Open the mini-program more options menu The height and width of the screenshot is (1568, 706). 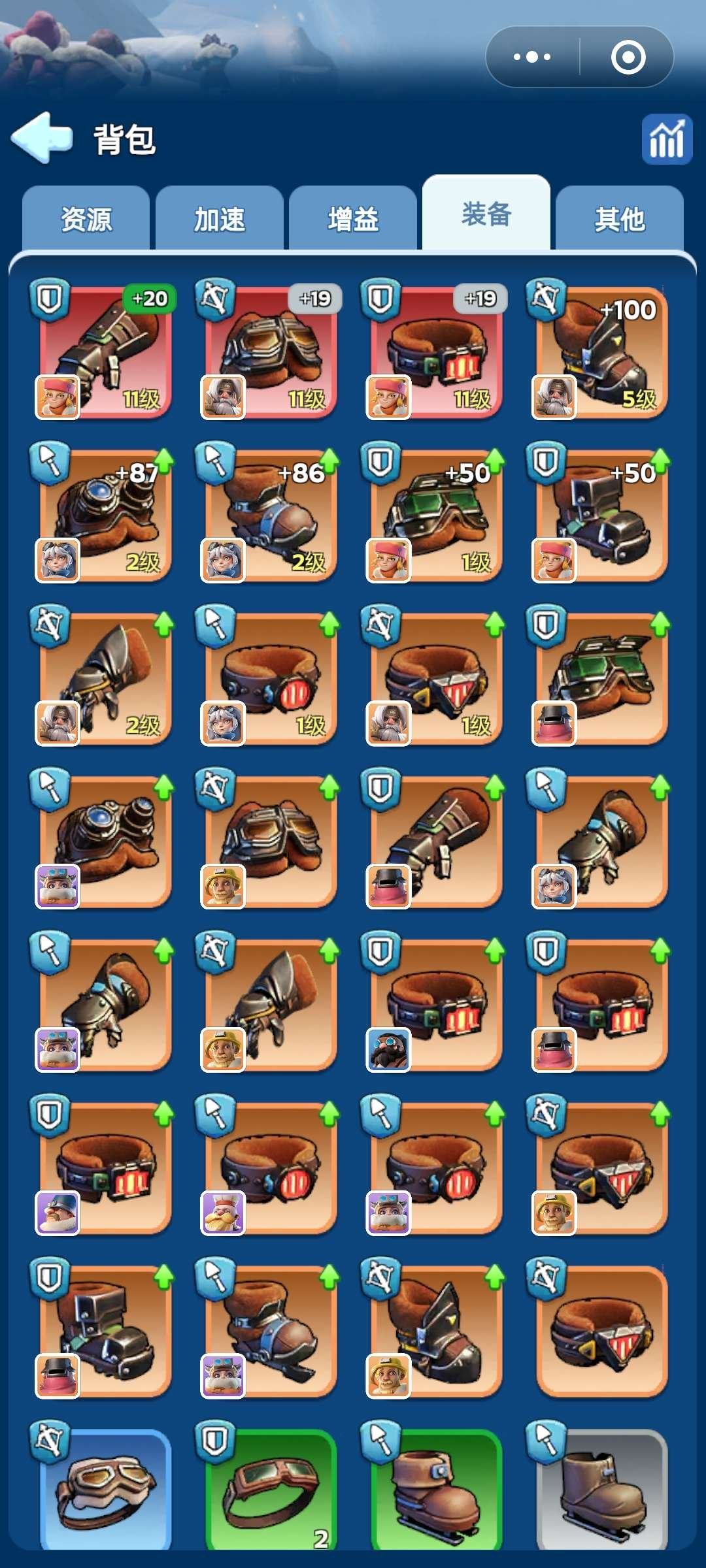pos(532,57)
